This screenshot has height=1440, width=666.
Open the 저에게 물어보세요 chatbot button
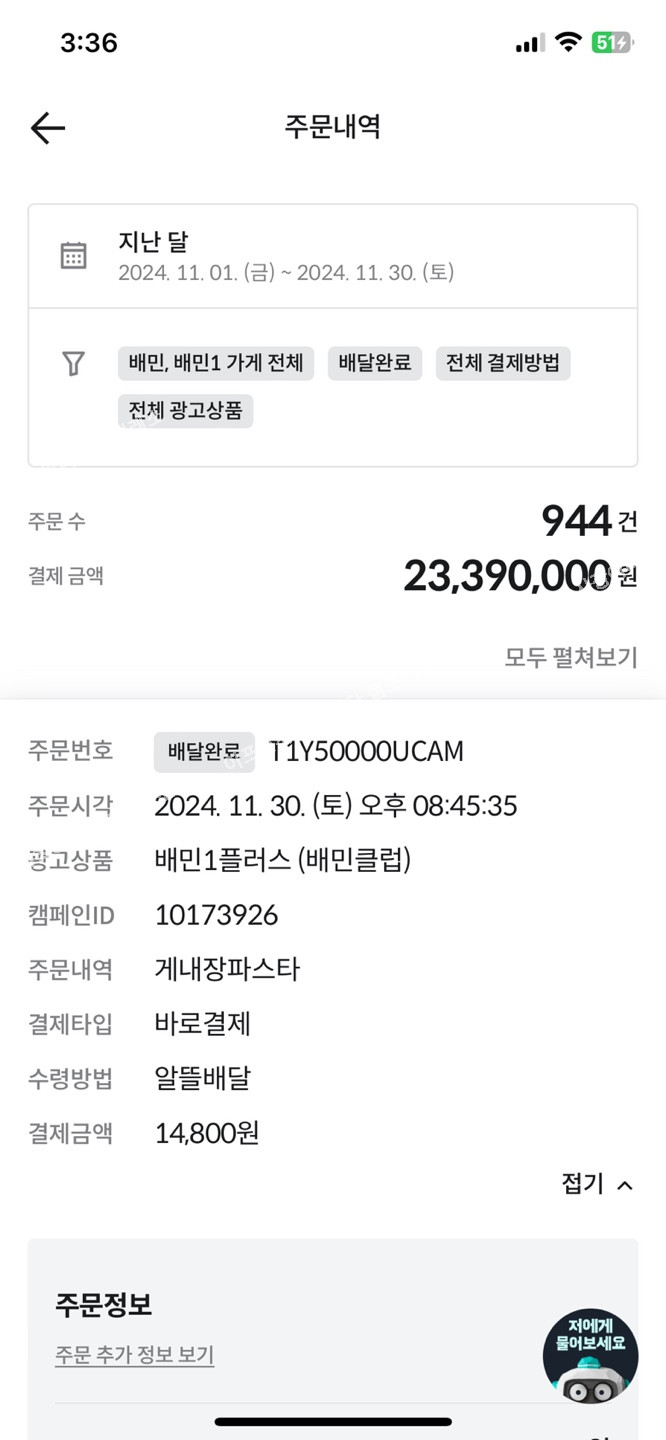tap(590, 1357)
